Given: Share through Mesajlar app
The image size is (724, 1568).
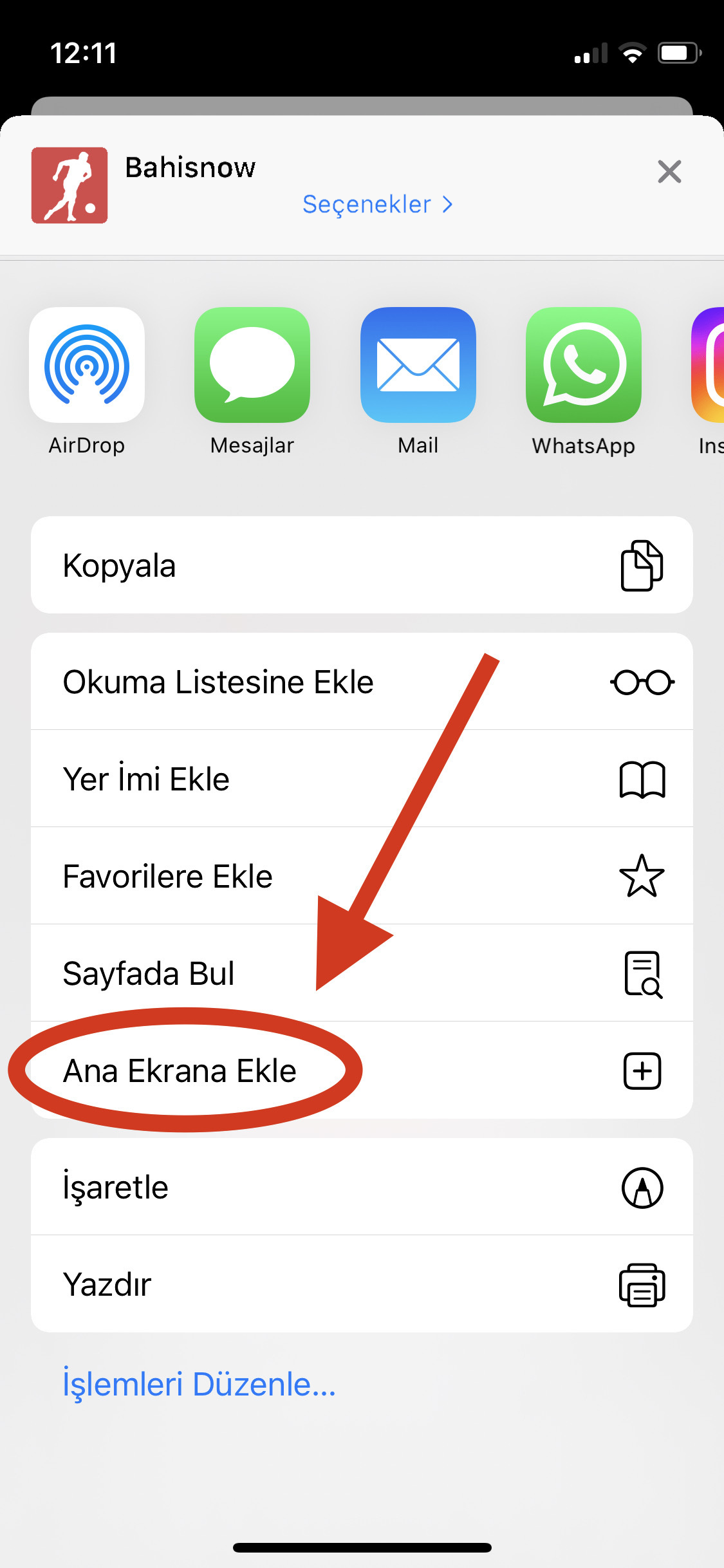Looking at the screenshot, I should [x=252, y=366].
